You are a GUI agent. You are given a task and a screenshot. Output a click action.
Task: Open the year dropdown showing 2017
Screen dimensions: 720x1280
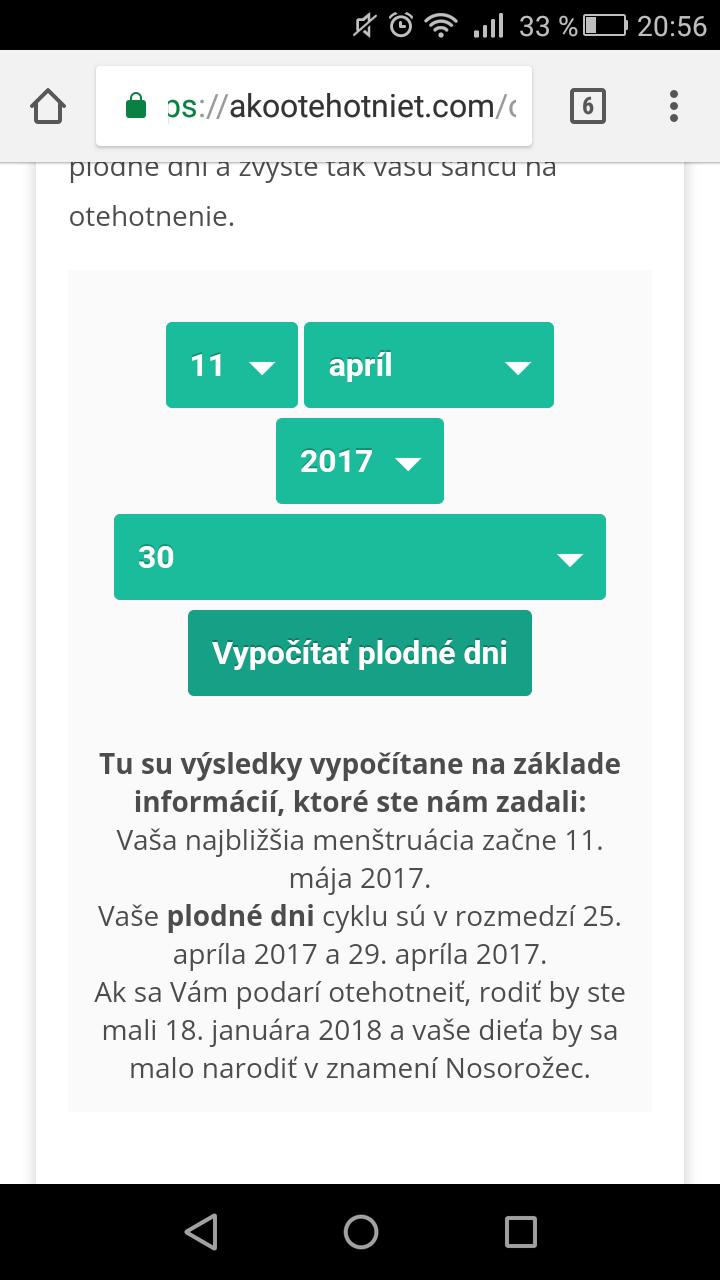tap(359, 461)
